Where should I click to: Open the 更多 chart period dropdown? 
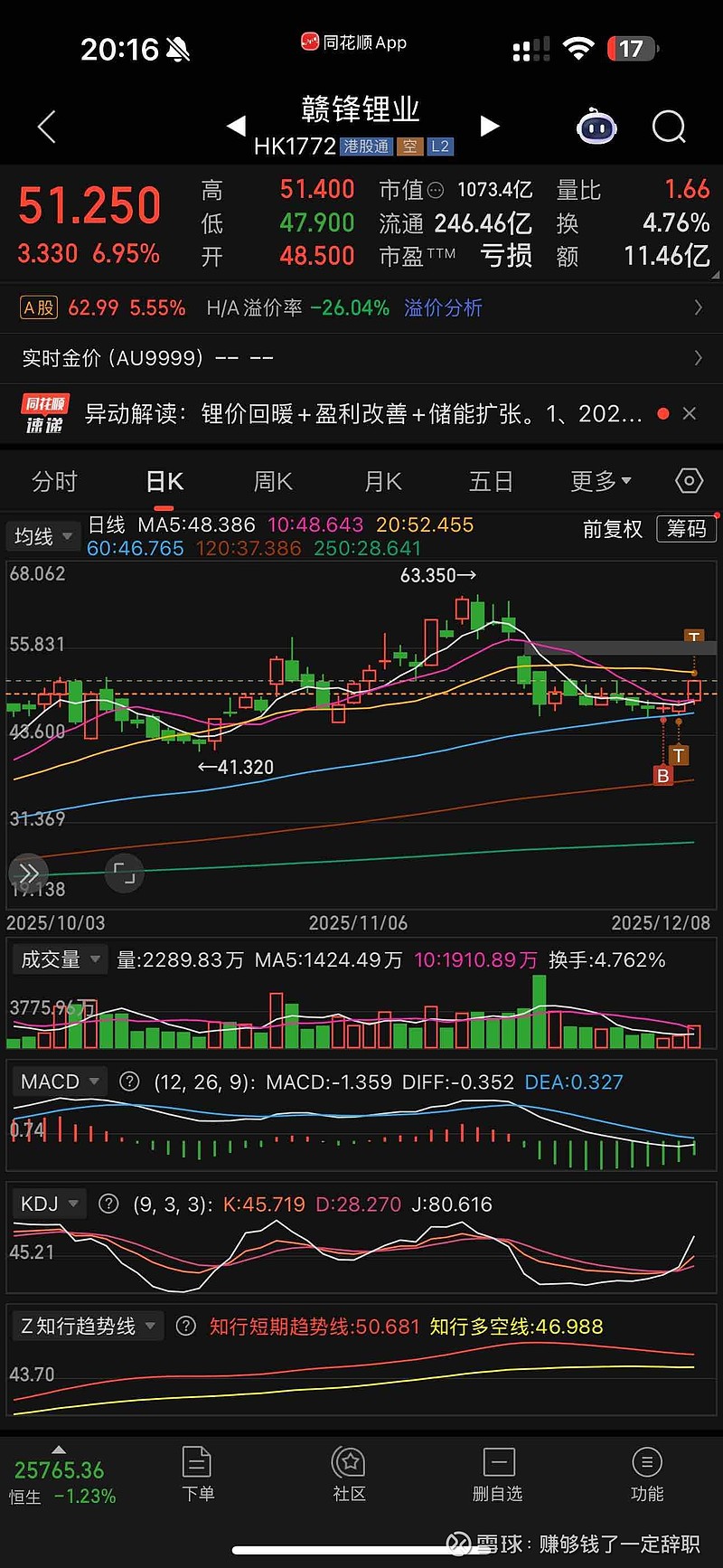click(599, 481)
